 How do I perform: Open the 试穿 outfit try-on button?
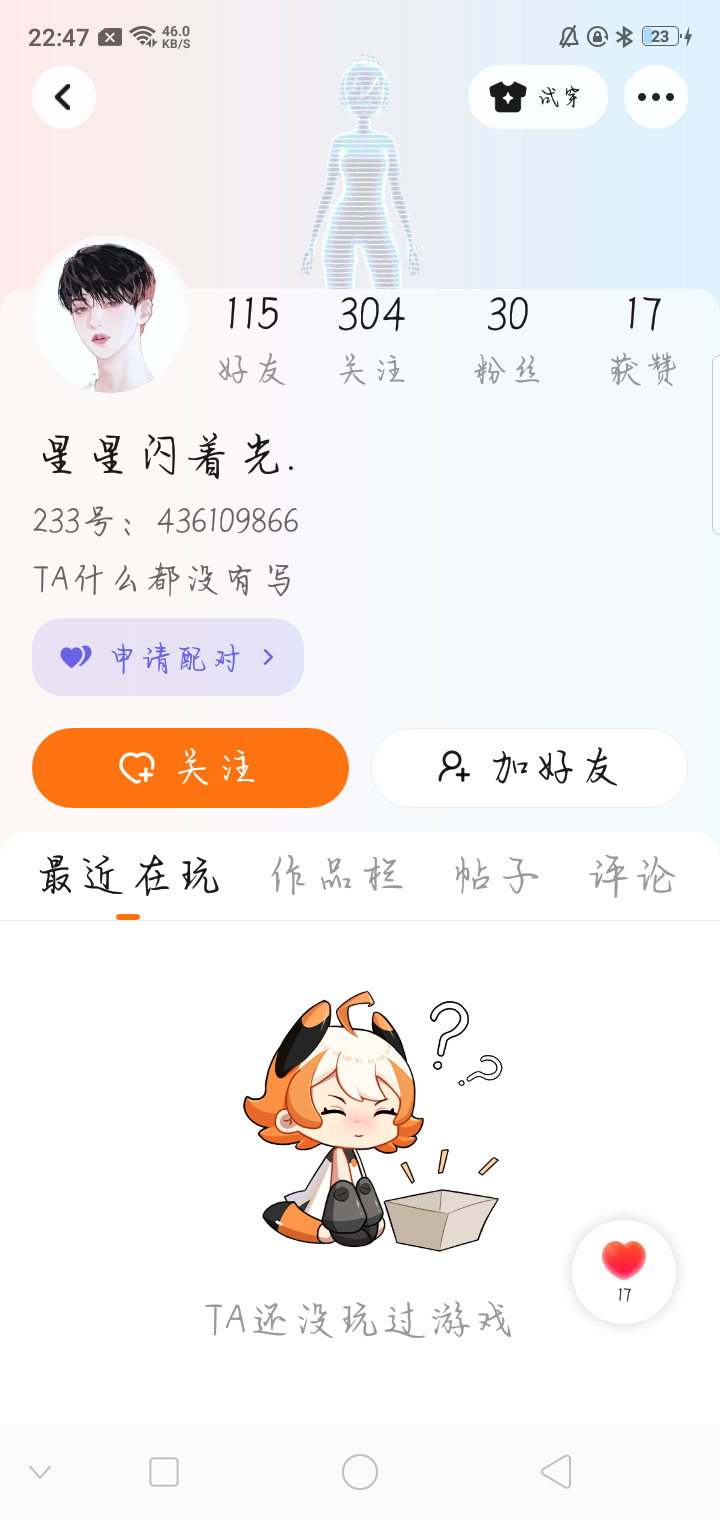point(537,97)
